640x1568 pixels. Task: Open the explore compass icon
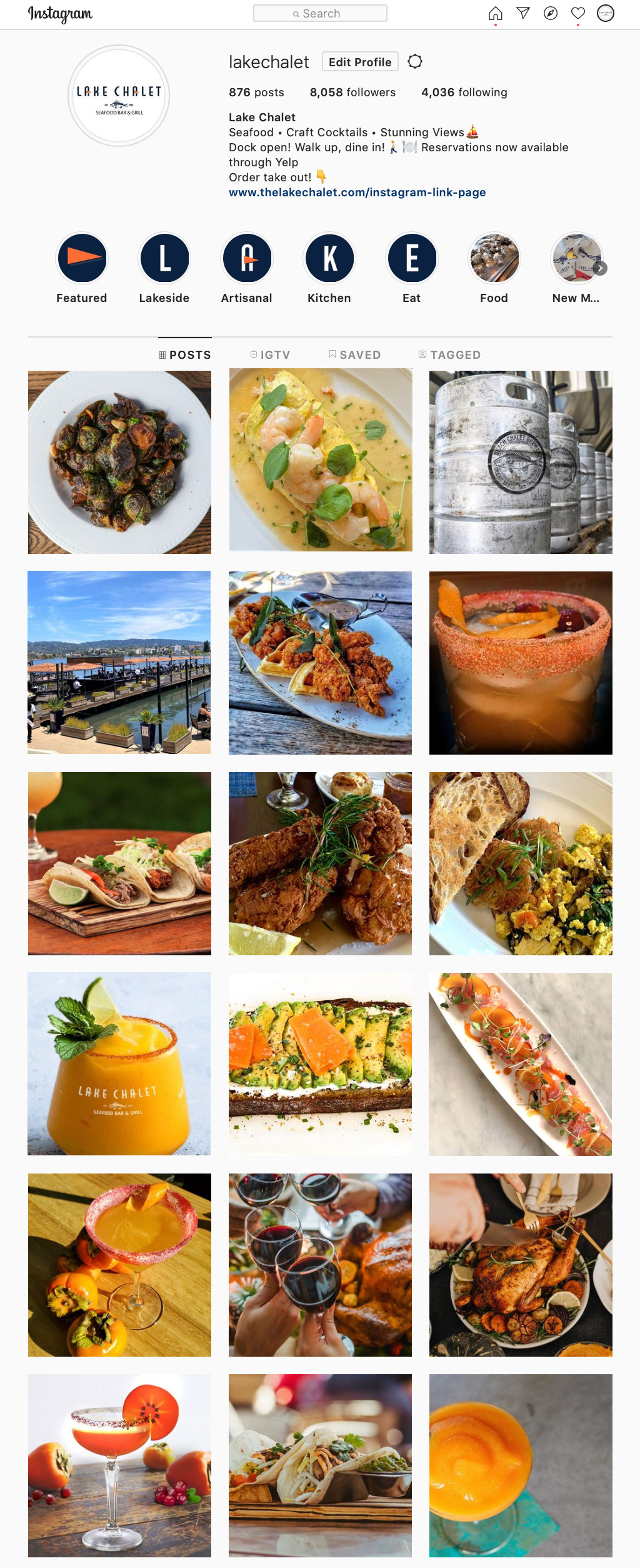[551, 13]
